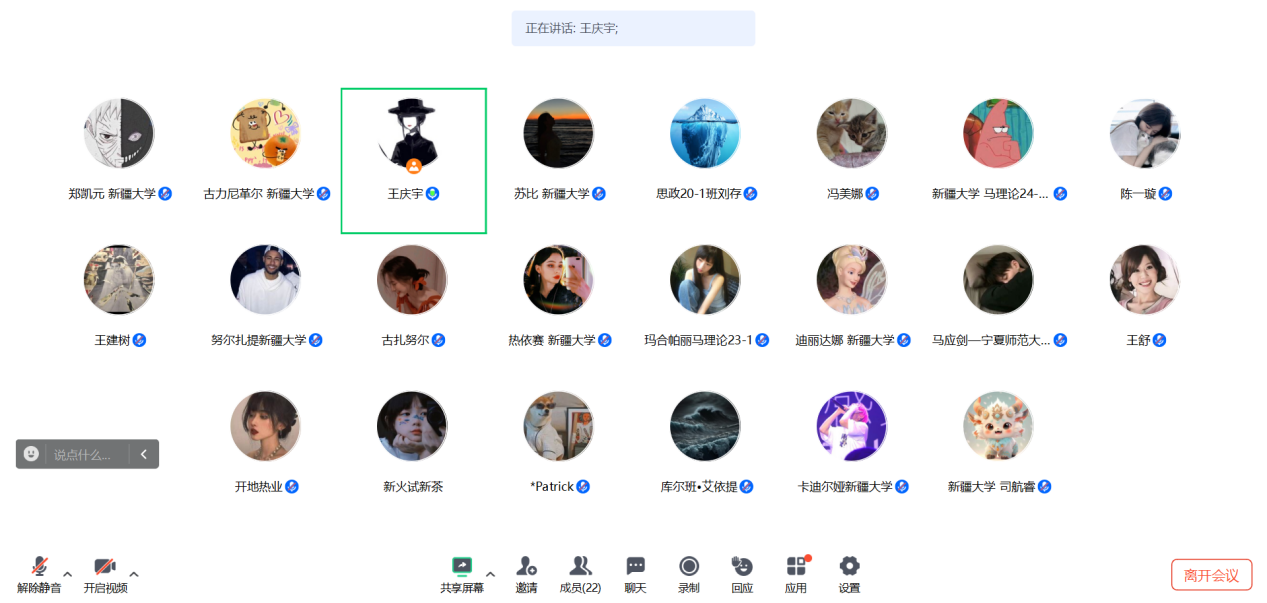Viewport: 1267px width, 603px height.
Task: Expand video options next to 开启视频
Action: [x=134, y=574]
